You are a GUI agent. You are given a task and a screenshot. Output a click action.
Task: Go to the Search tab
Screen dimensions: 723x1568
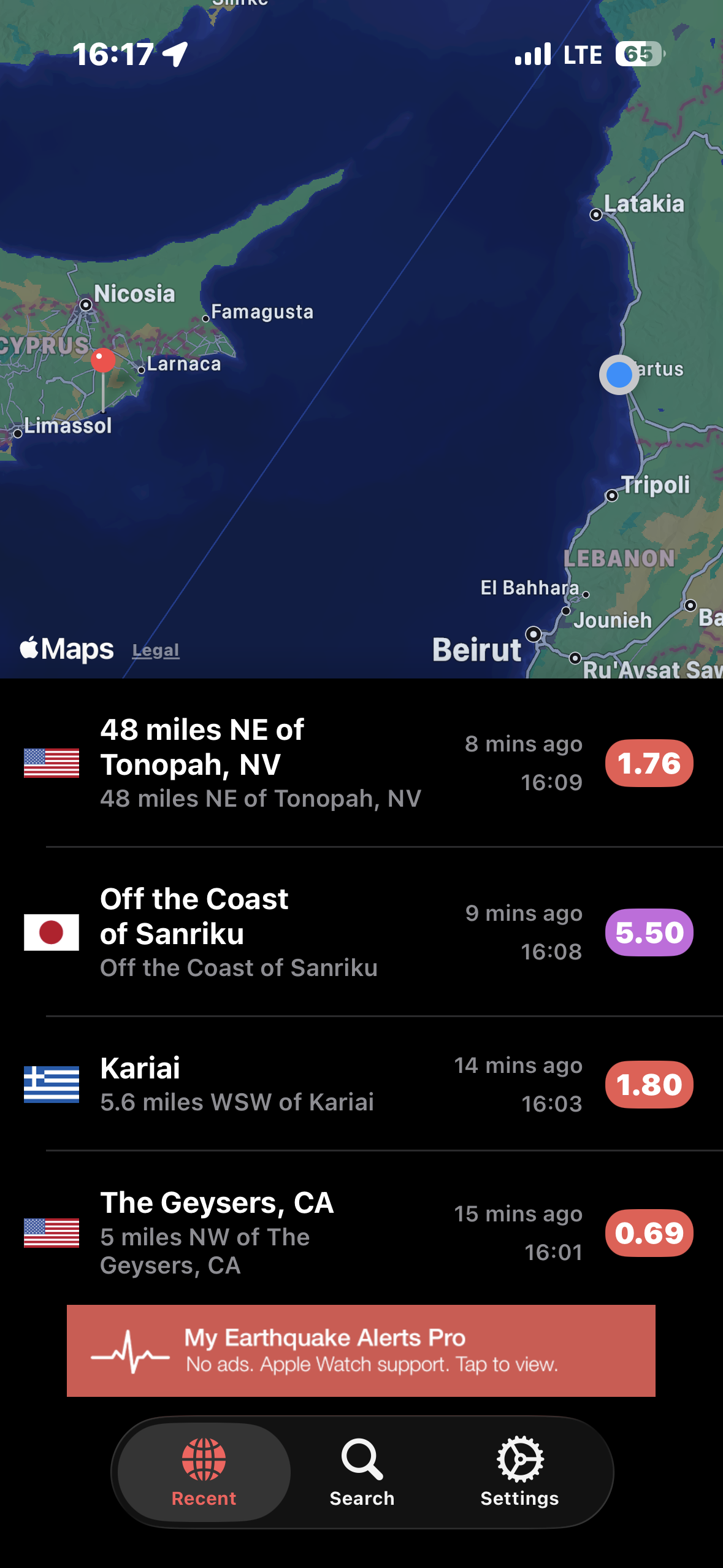point(362,1471)
